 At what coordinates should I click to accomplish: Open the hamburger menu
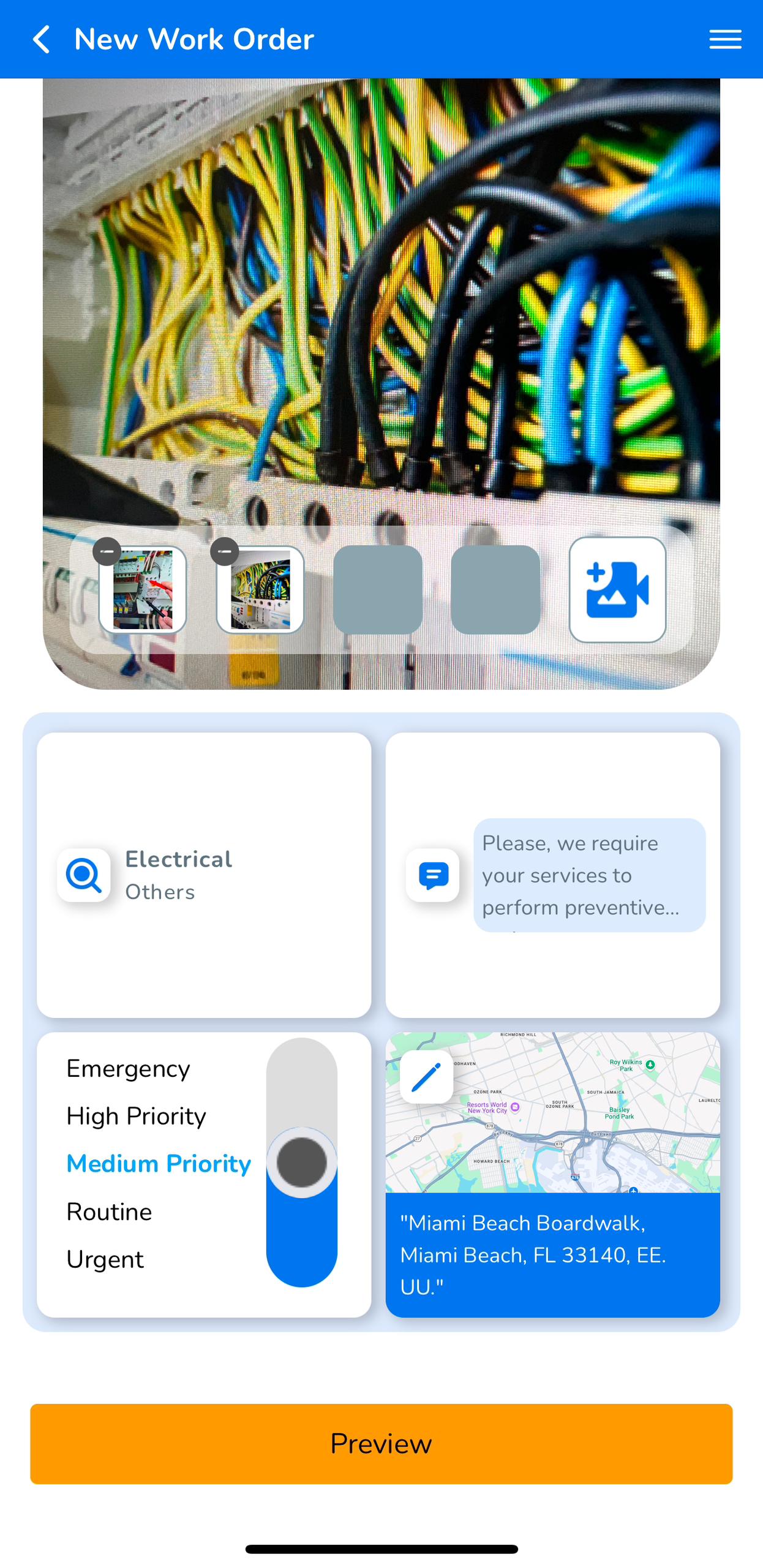point(725,39)
